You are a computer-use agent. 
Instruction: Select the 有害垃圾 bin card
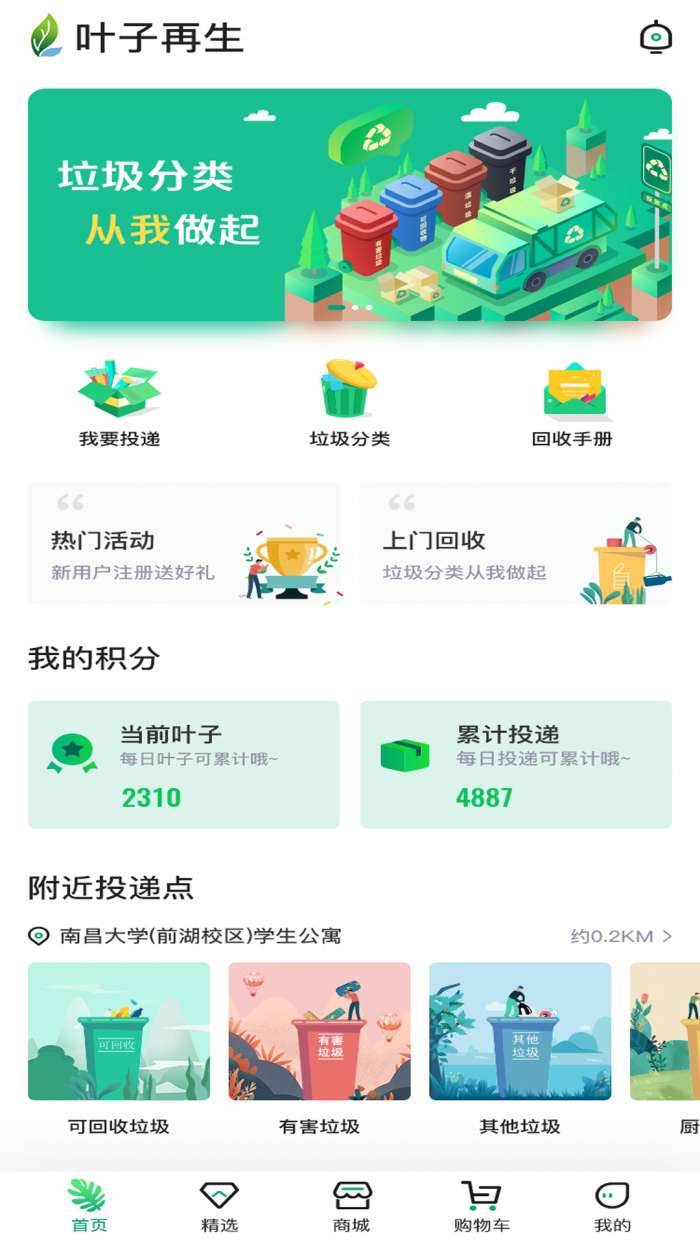(x=319, y=1048)
